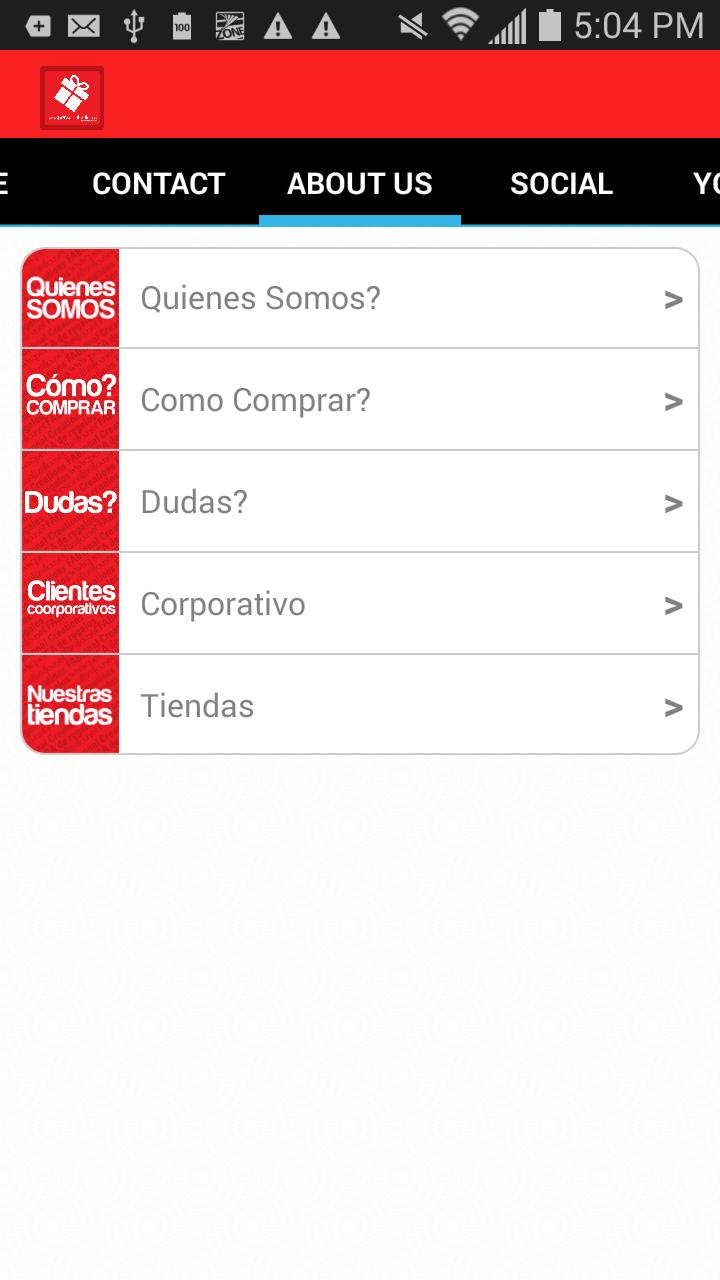Image resolution: width=720 pixels, height=1280 pixels.
Task: Open the SOCIAL tab
Action: pyautogui.click(x=561, y=183)
